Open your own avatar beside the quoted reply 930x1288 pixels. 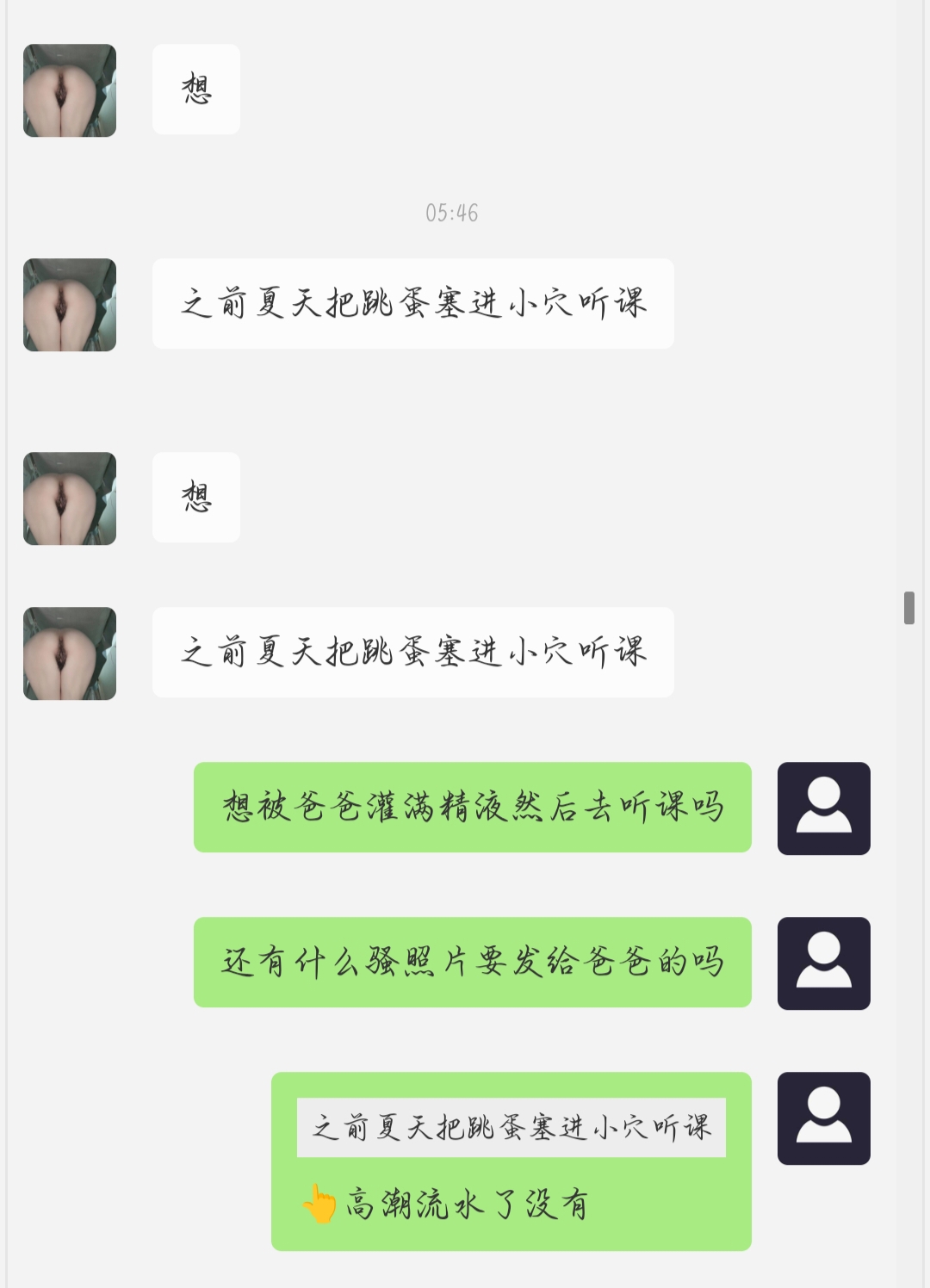(823, 1118)
